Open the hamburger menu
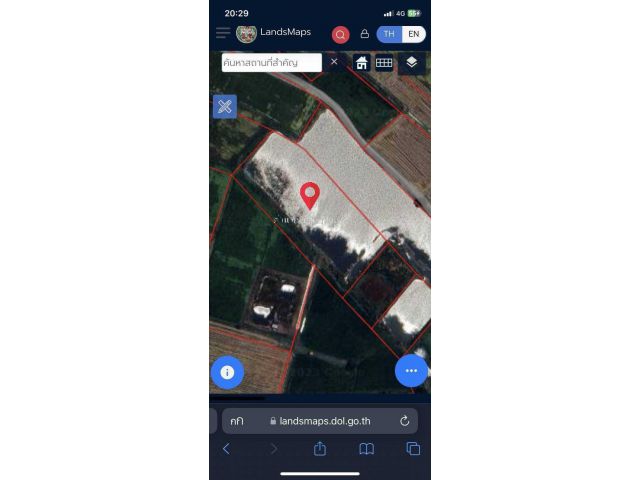Viewport: 640px width, 480px height. click(223, 33)
